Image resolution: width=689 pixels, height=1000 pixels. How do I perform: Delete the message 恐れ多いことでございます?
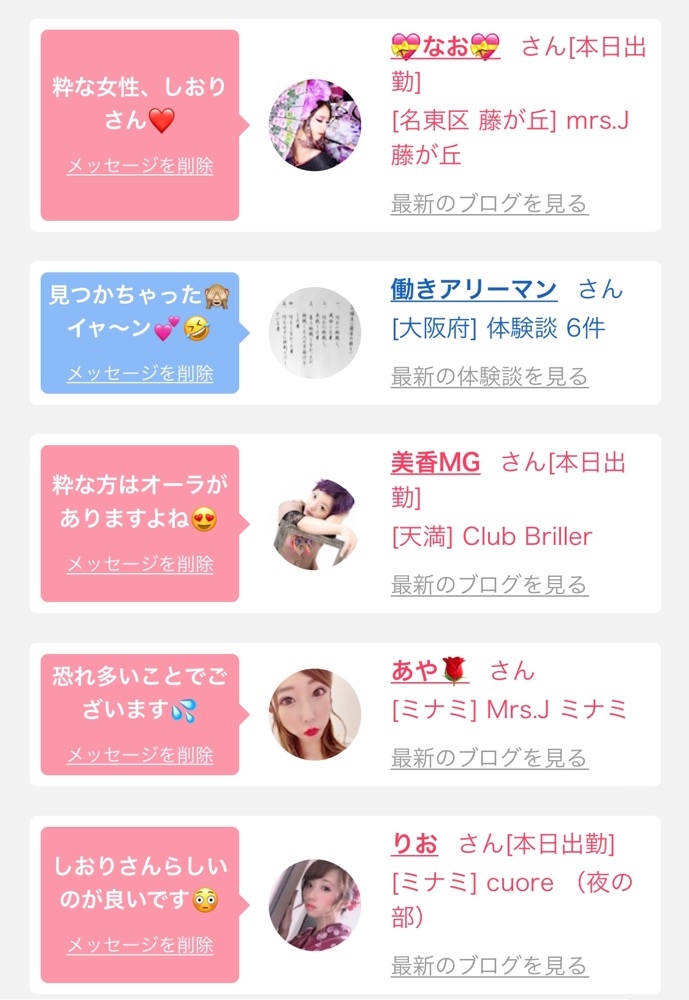pyautogui.click(x=140, y=756)
